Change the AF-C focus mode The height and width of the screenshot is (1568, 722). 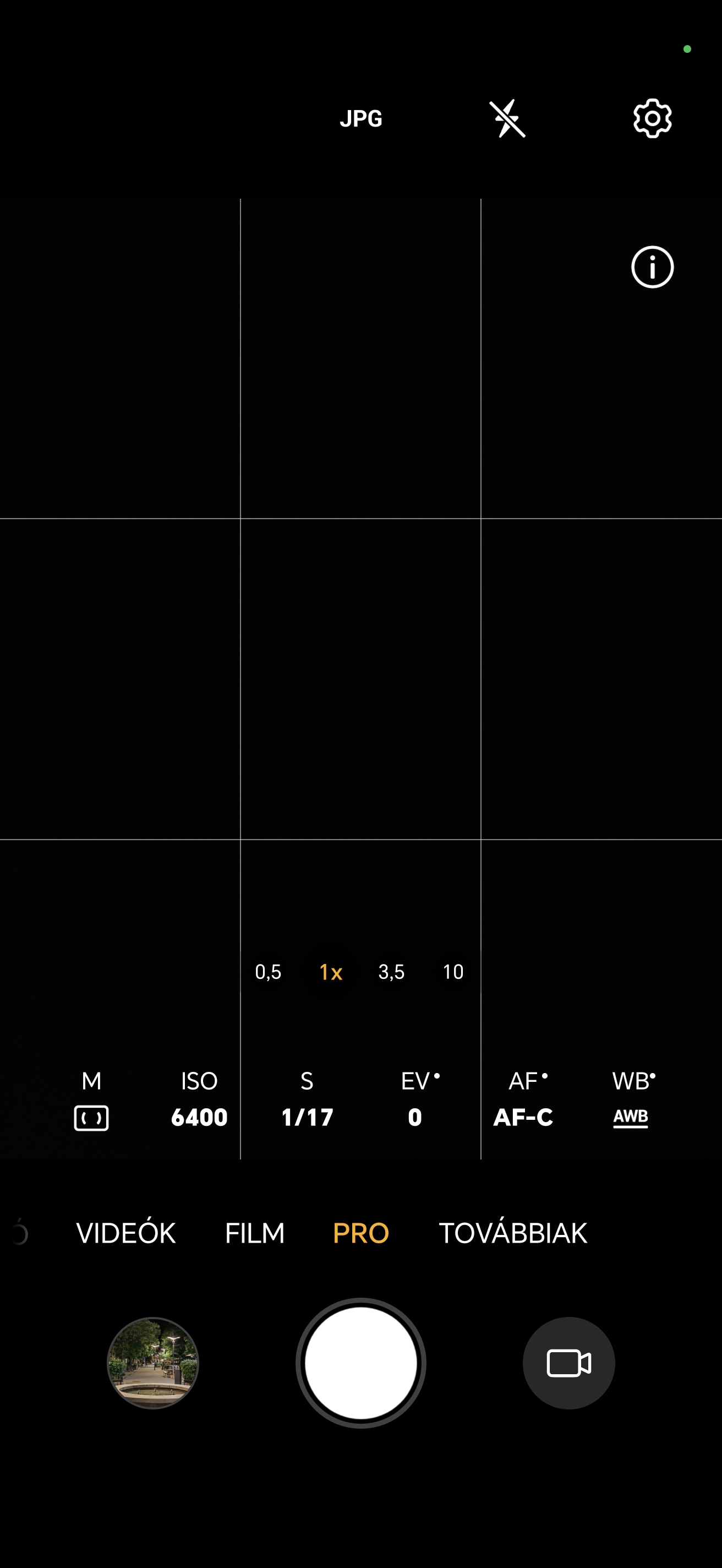[523, 1099]
